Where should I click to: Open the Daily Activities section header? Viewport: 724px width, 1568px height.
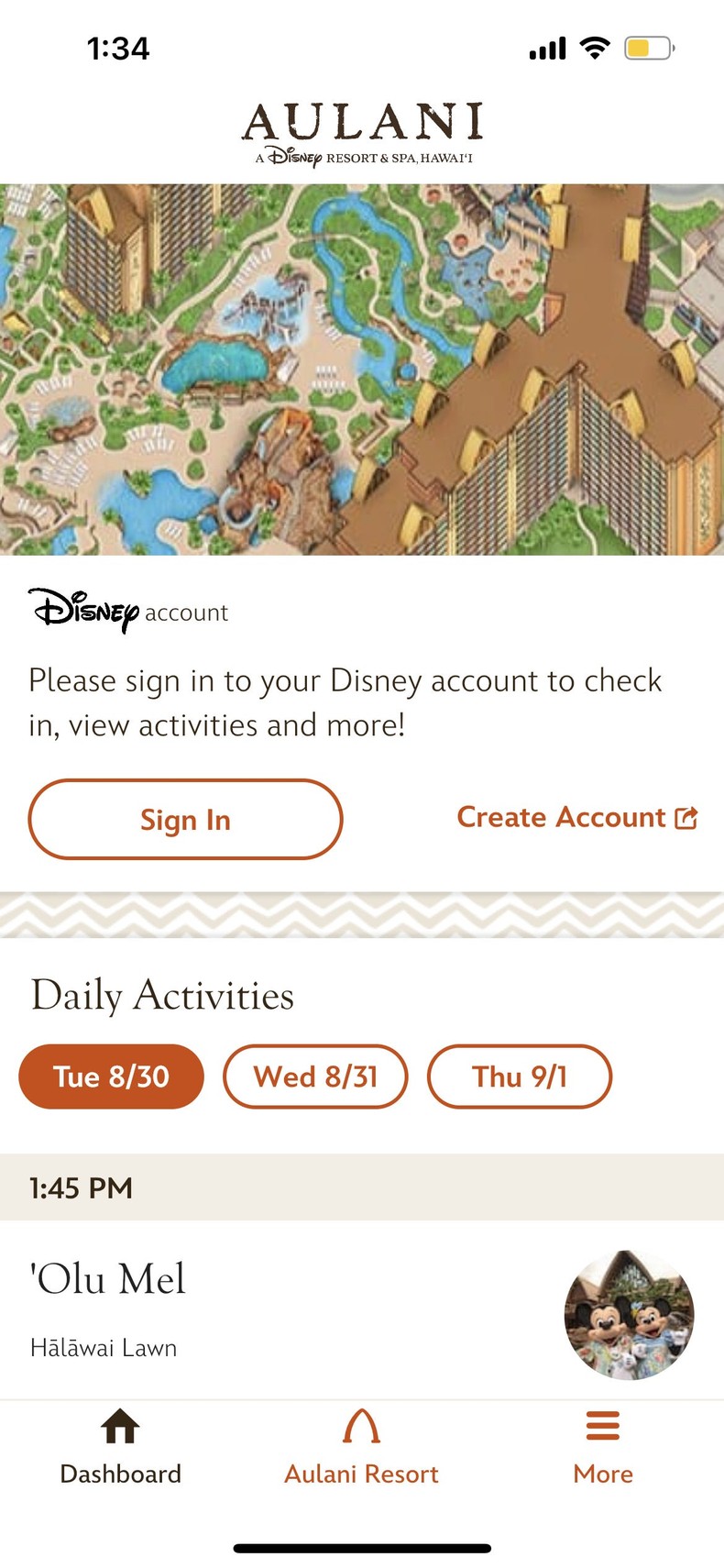pos(162,995)
